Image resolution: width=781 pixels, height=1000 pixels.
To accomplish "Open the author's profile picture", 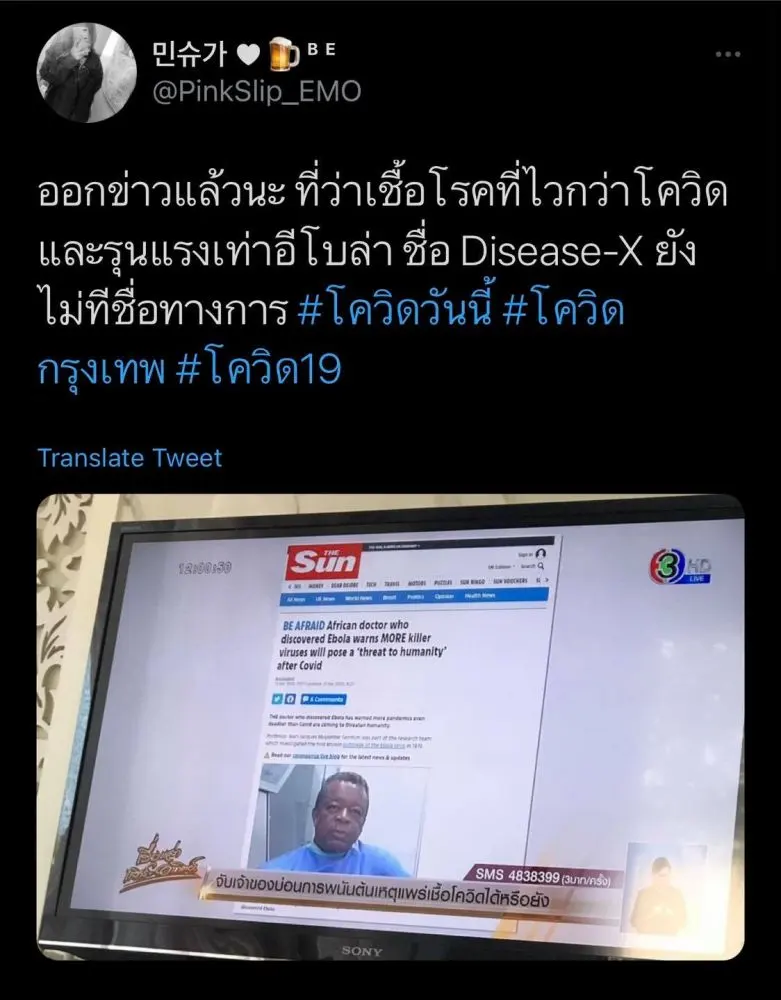I will click(85, 72).
